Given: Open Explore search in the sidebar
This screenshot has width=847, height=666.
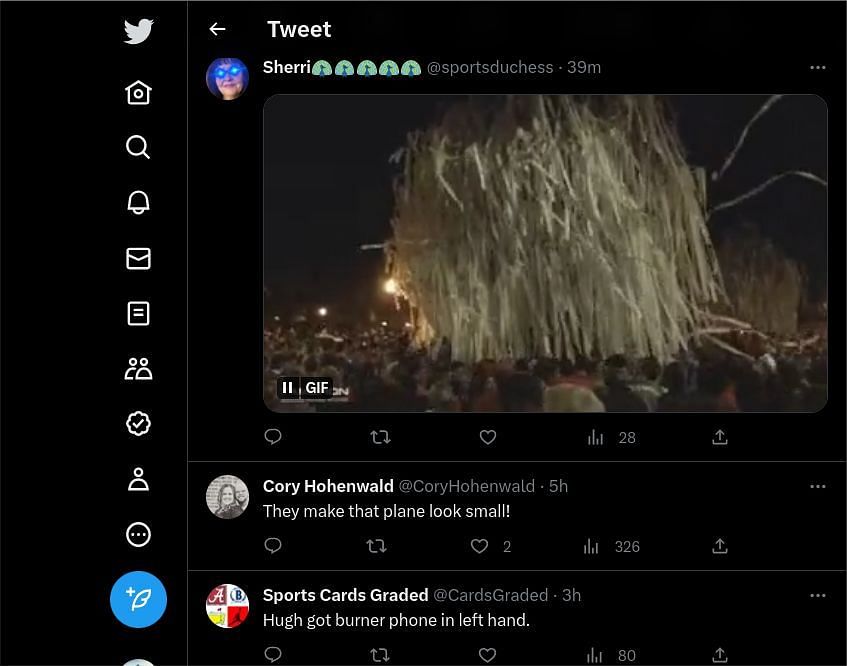Looking at the screenshot, I should click(138, 148).
